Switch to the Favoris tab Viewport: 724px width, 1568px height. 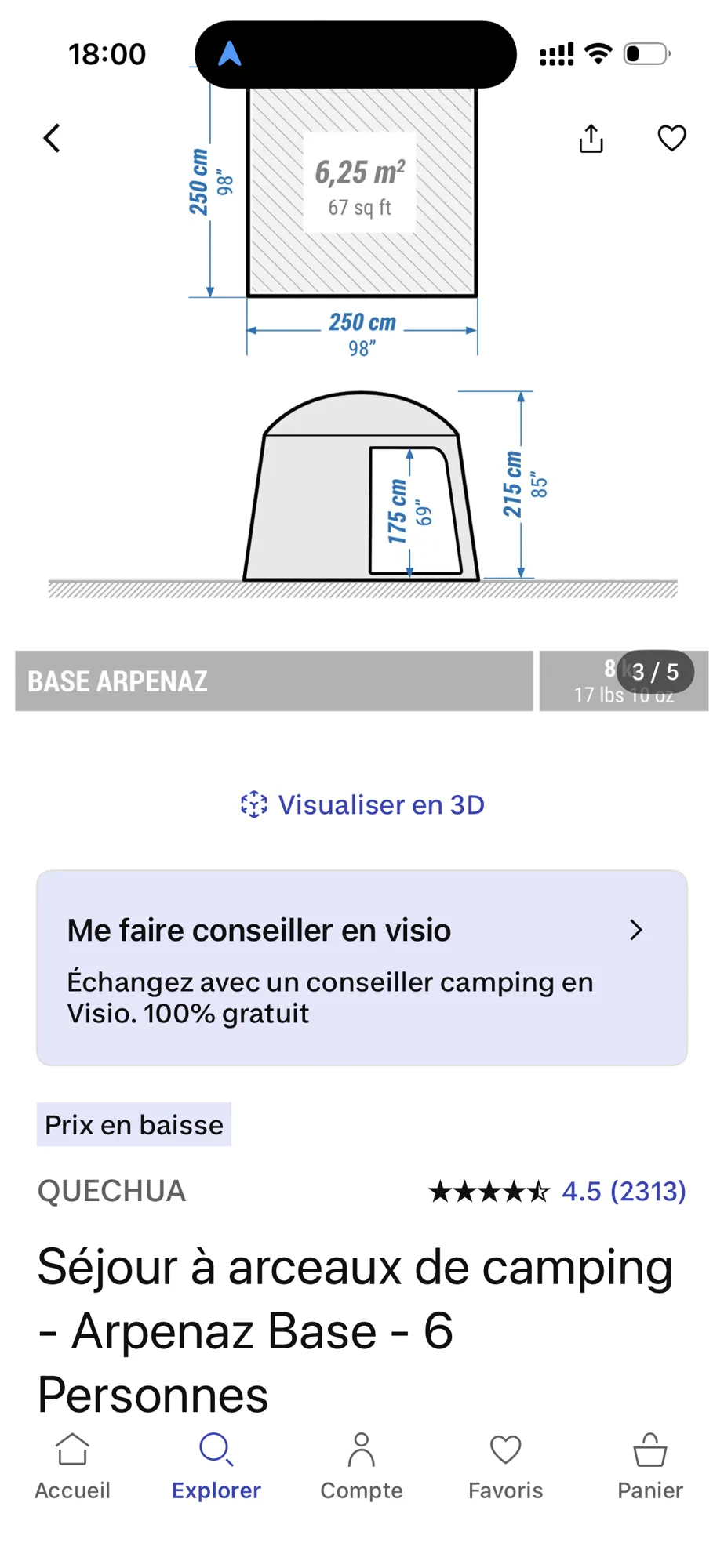click(x=506, y=1466)
